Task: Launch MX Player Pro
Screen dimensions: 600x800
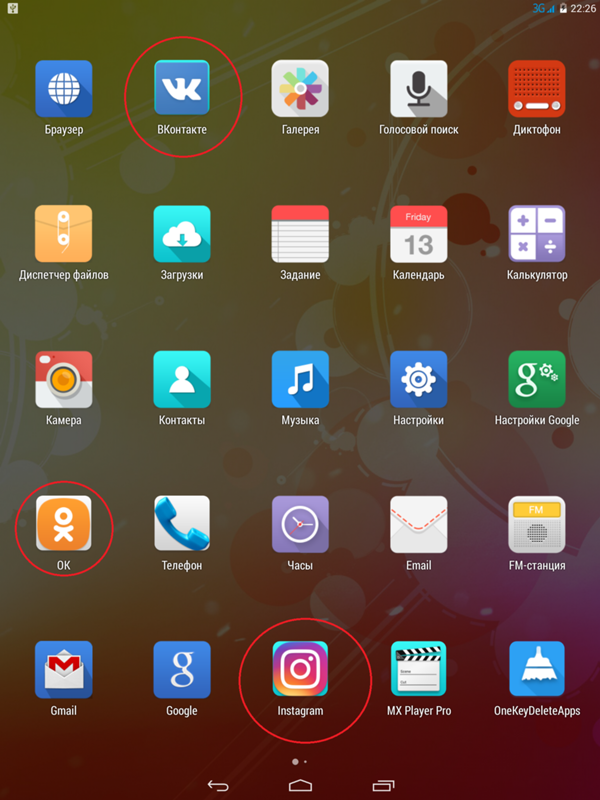Action: [418, 669]
